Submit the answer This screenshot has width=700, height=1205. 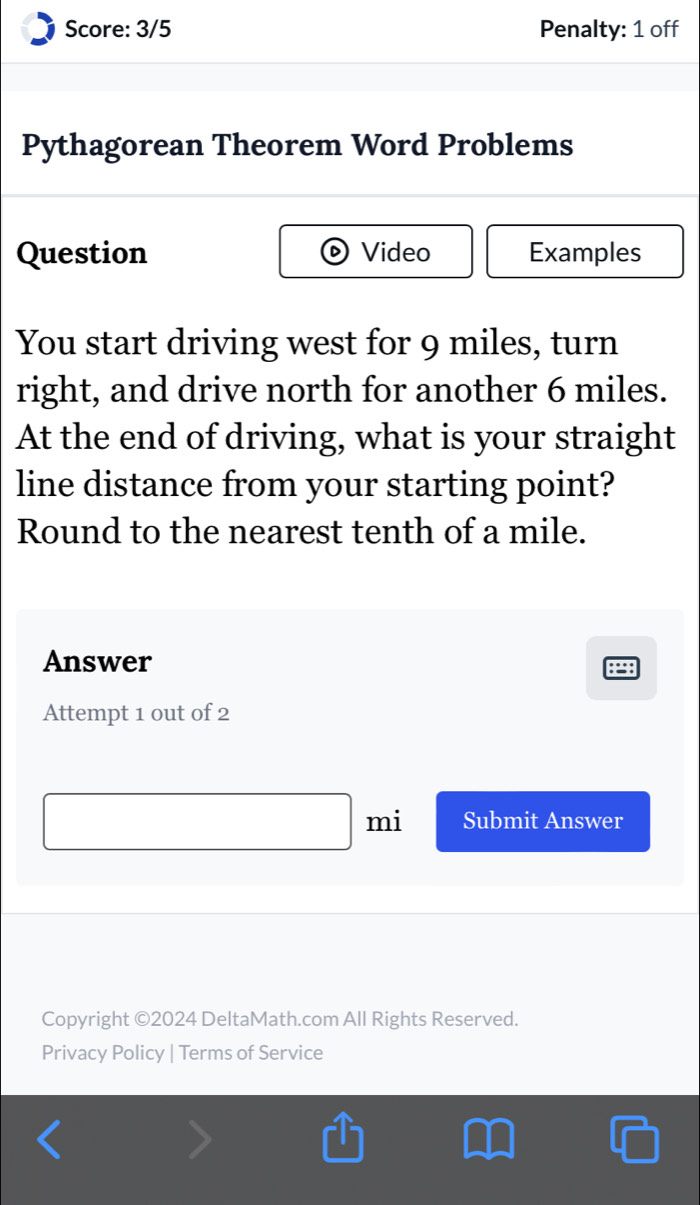[x=542, y=822]
